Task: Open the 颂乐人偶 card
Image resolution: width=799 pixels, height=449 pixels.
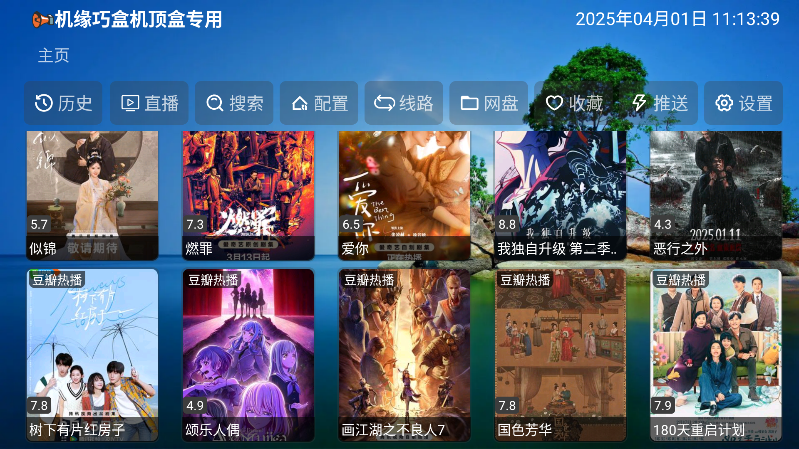Action: [248, 354]
